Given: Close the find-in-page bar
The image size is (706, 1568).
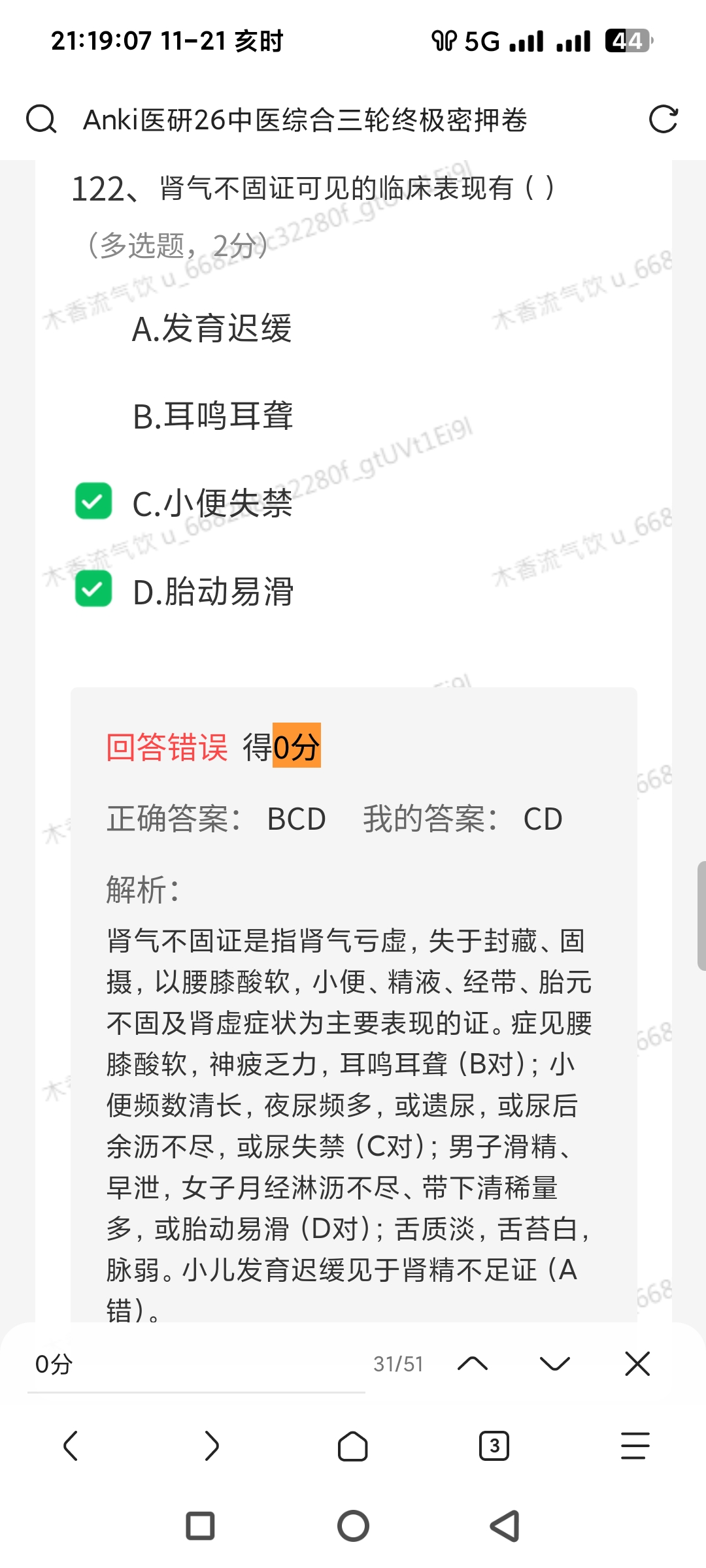Looking at the screenshot, I should point(637,1364).
